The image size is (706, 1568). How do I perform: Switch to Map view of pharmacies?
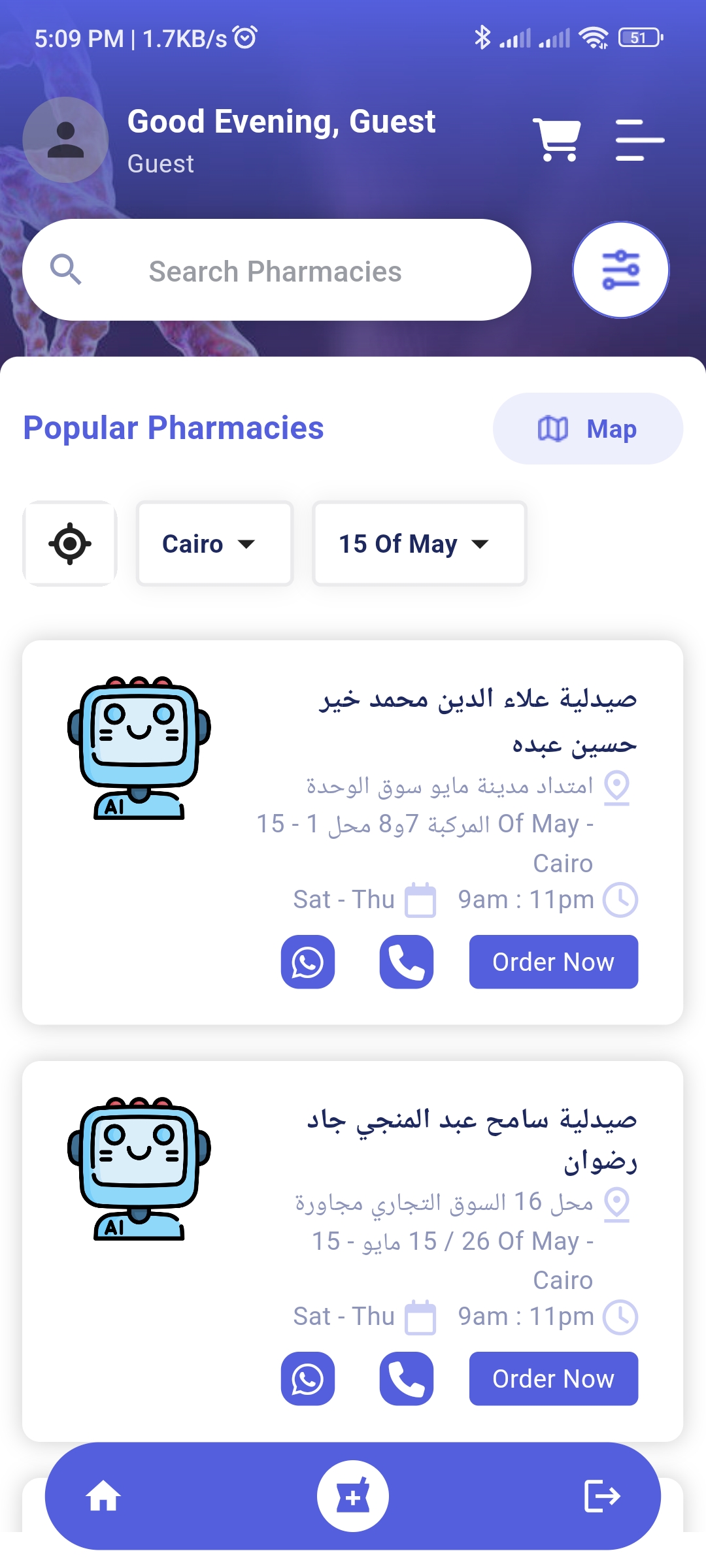[588, 428]
